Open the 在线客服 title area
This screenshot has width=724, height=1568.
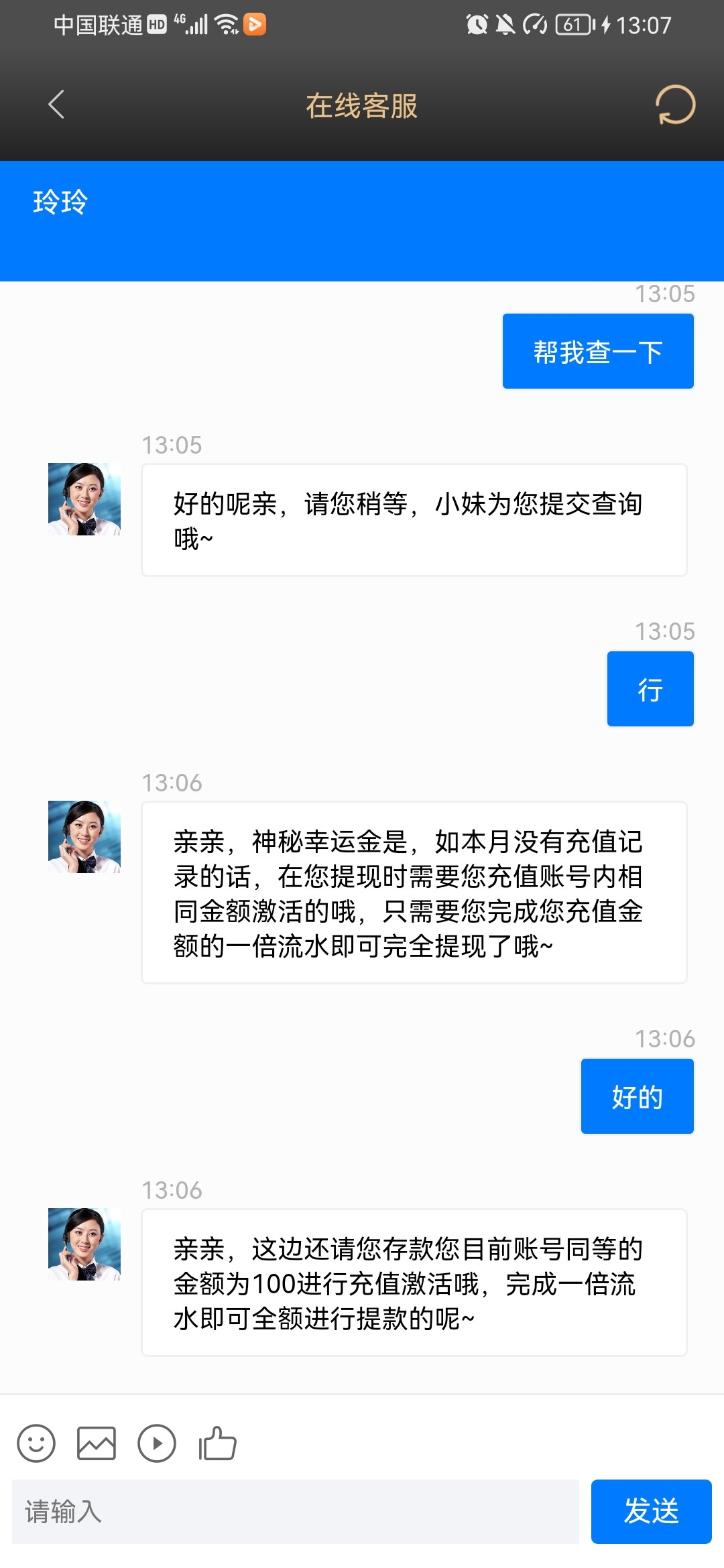point(362,106)
